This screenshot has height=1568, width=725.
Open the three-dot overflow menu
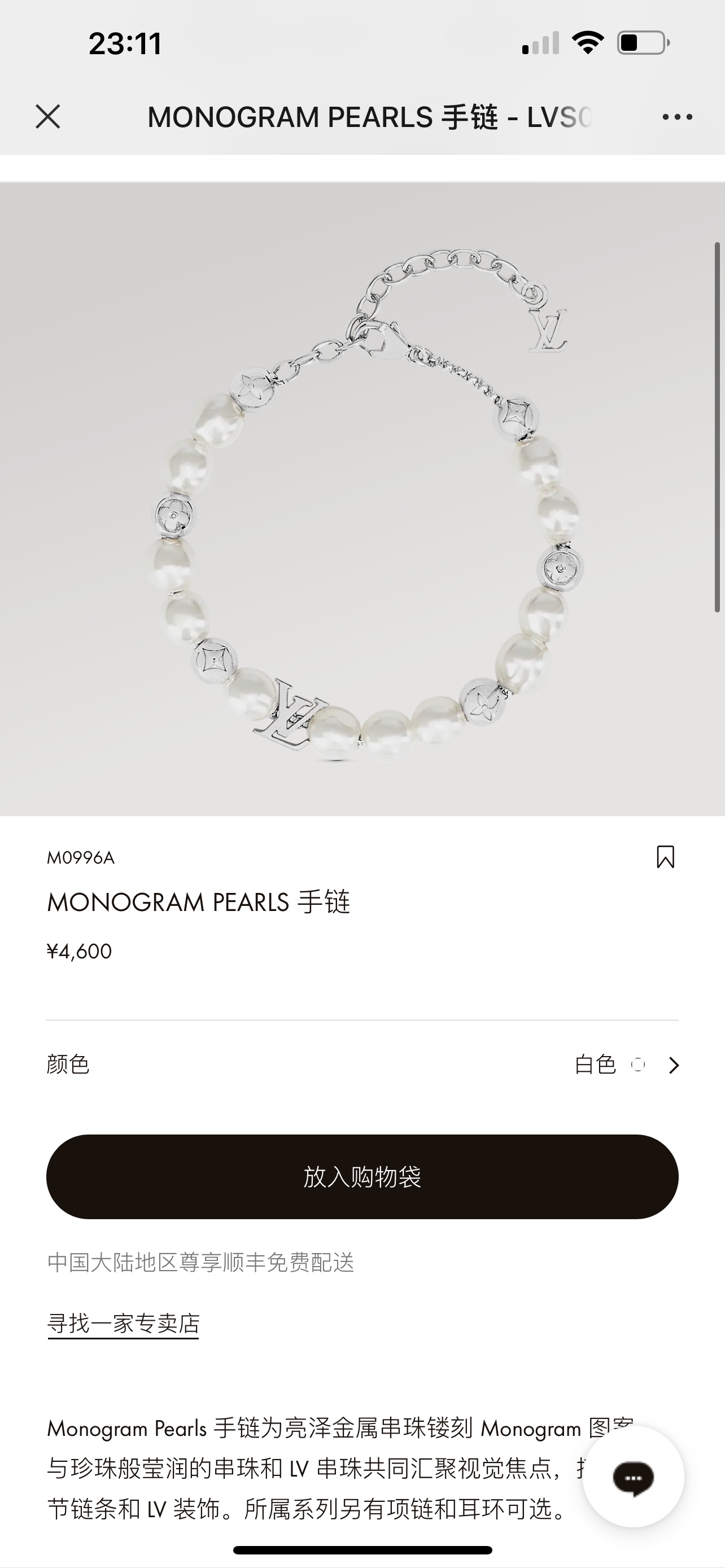(x=677, y=117)
